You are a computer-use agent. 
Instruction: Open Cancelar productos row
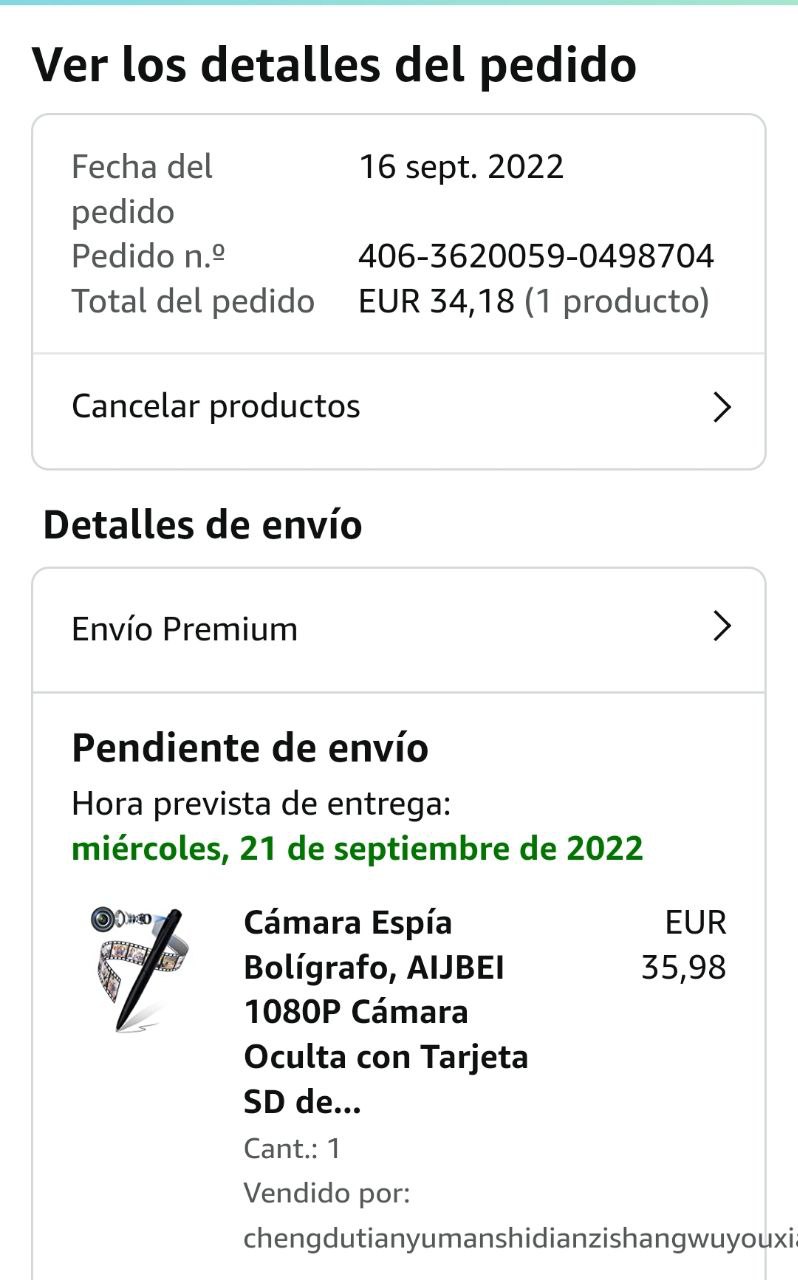click(399, 407)
